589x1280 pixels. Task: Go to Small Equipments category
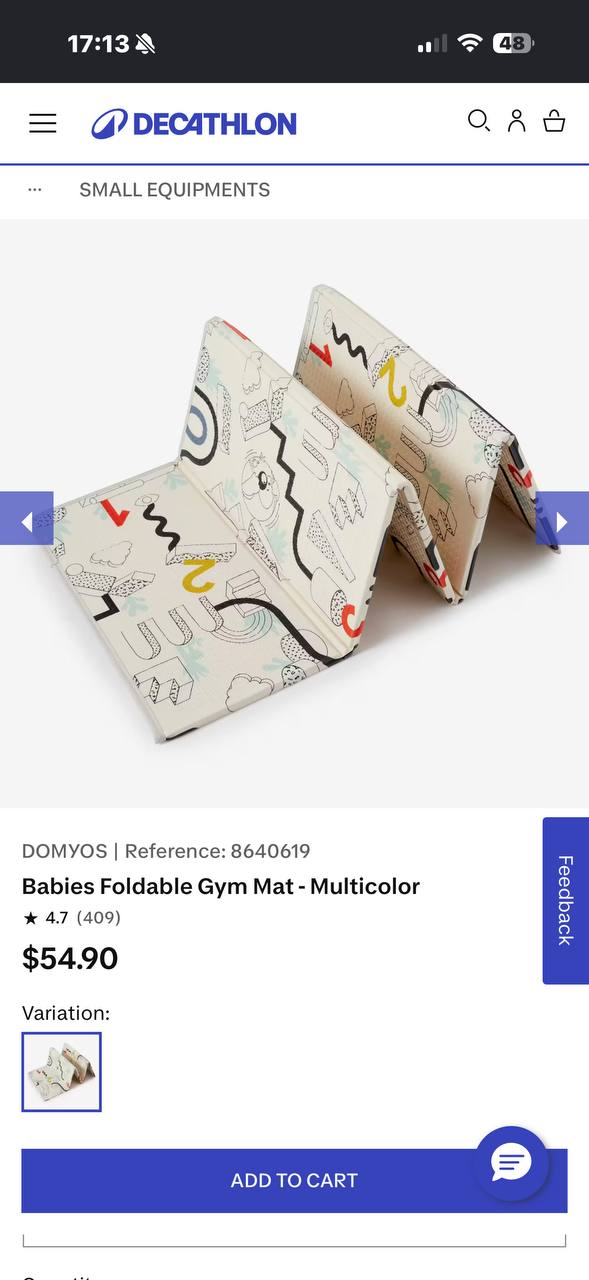[x=175, y=190]
